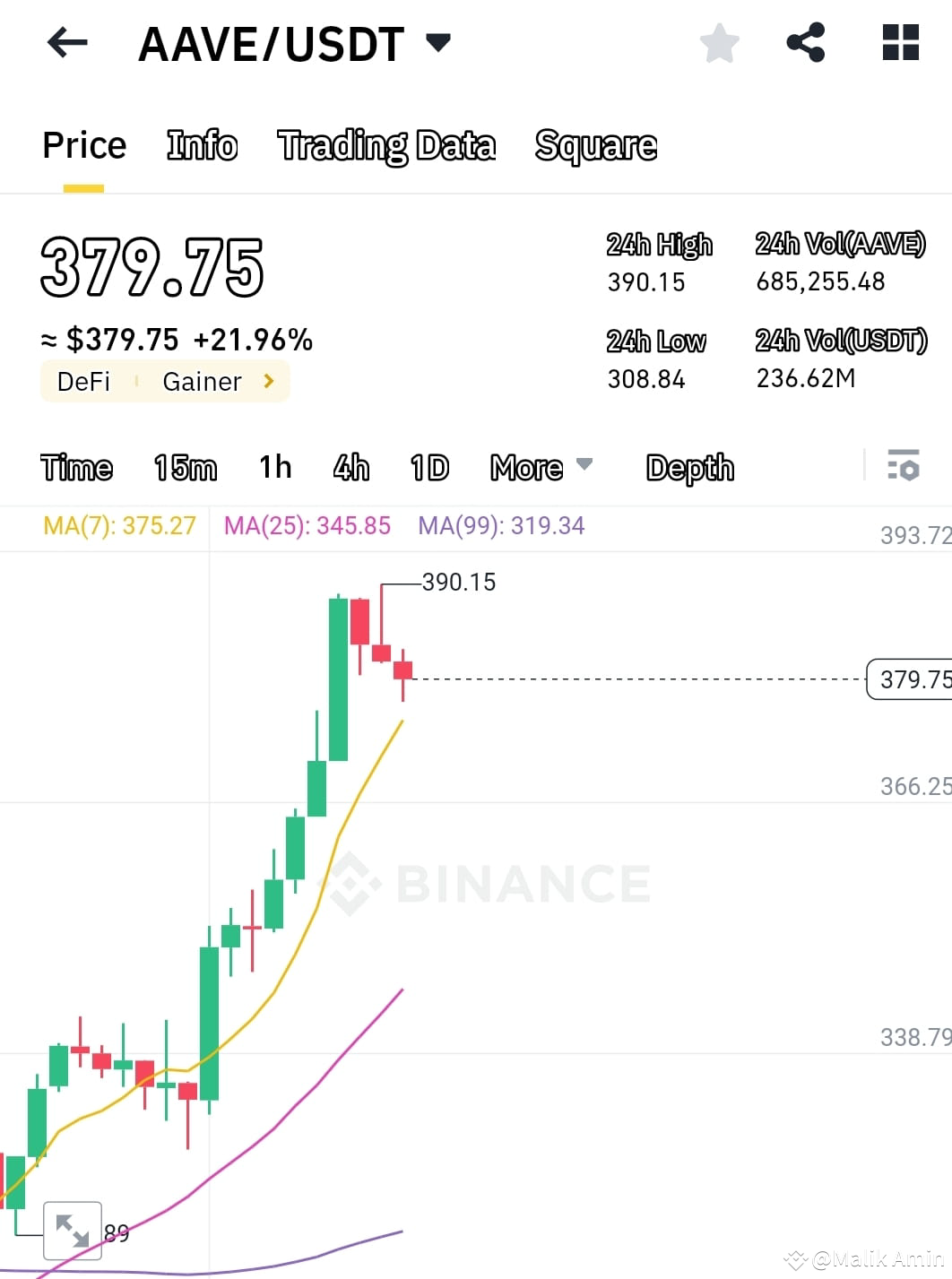Image resolution: width=952 pixels, height=1279 pixels.
Task: Switch to the Trading Data tab
Action: (386, 145)
